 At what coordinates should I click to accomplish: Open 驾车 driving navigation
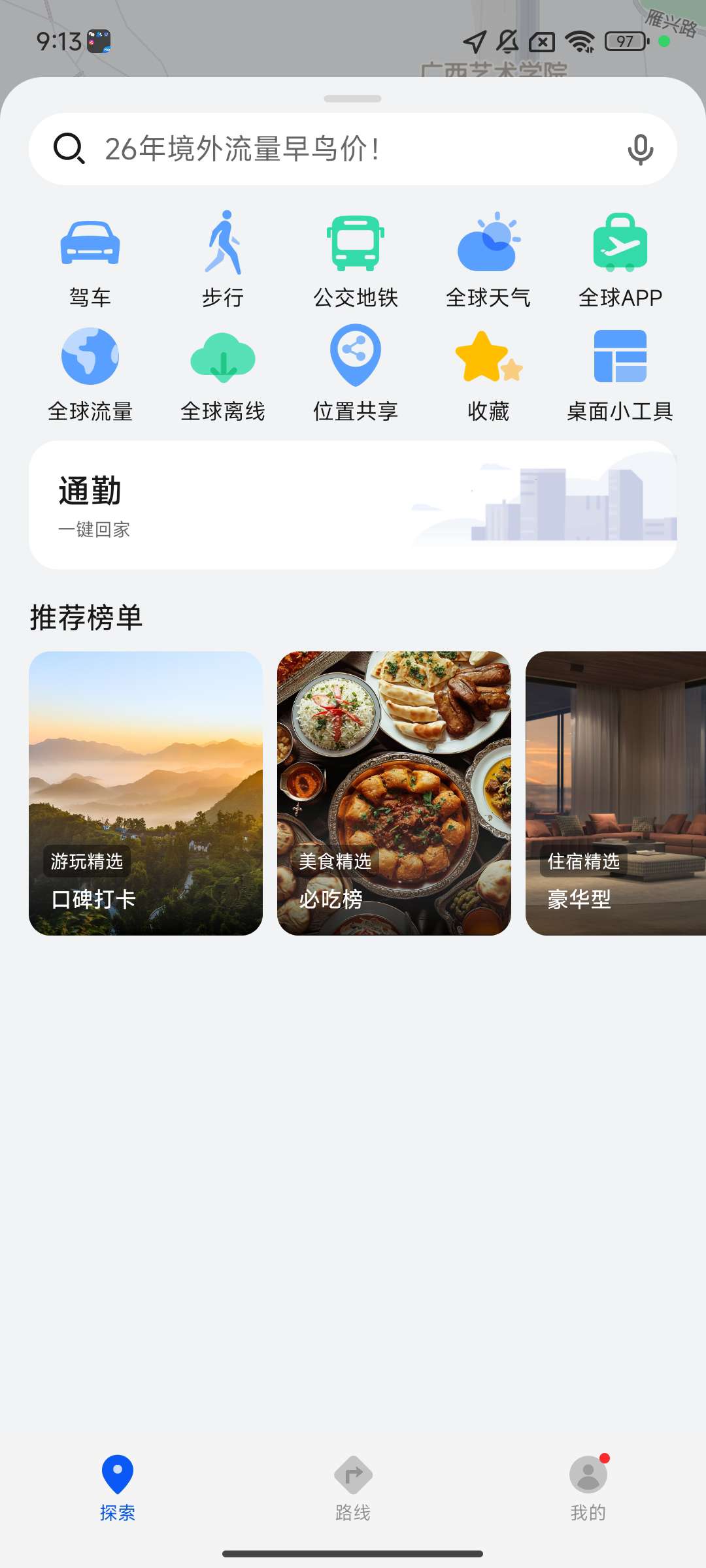click(90, 259)
